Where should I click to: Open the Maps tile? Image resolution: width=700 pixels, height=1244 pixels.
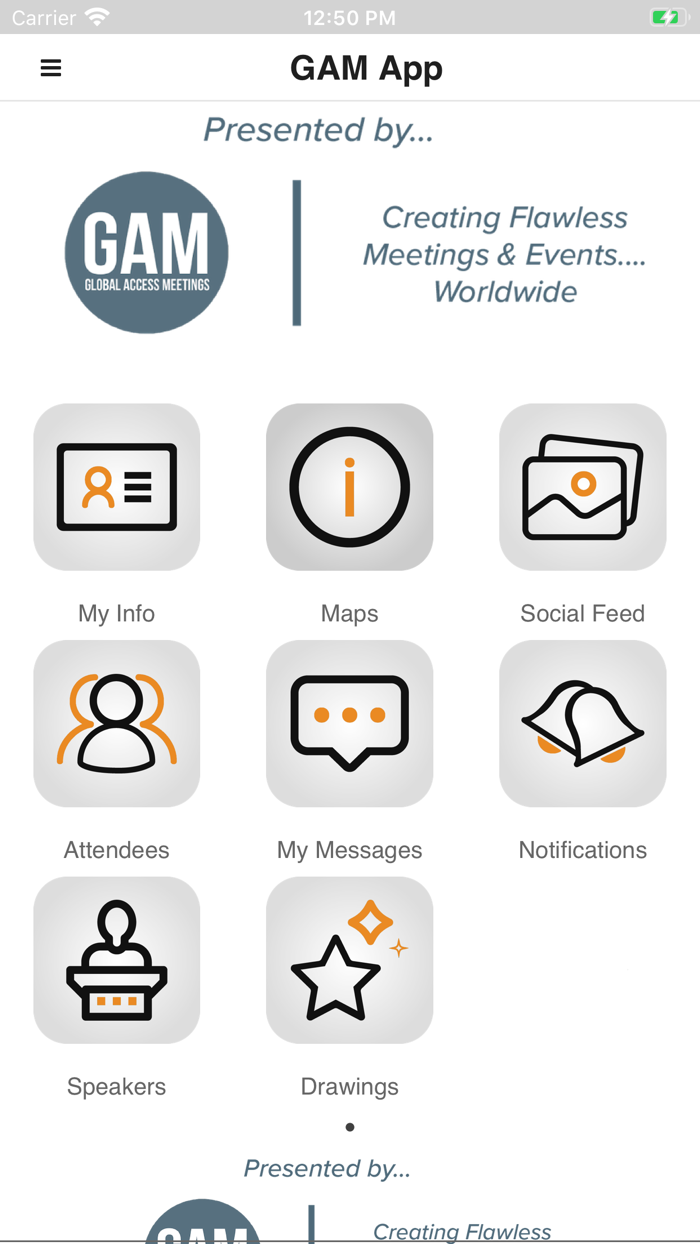pyautogui.click(x=350, y=487)
